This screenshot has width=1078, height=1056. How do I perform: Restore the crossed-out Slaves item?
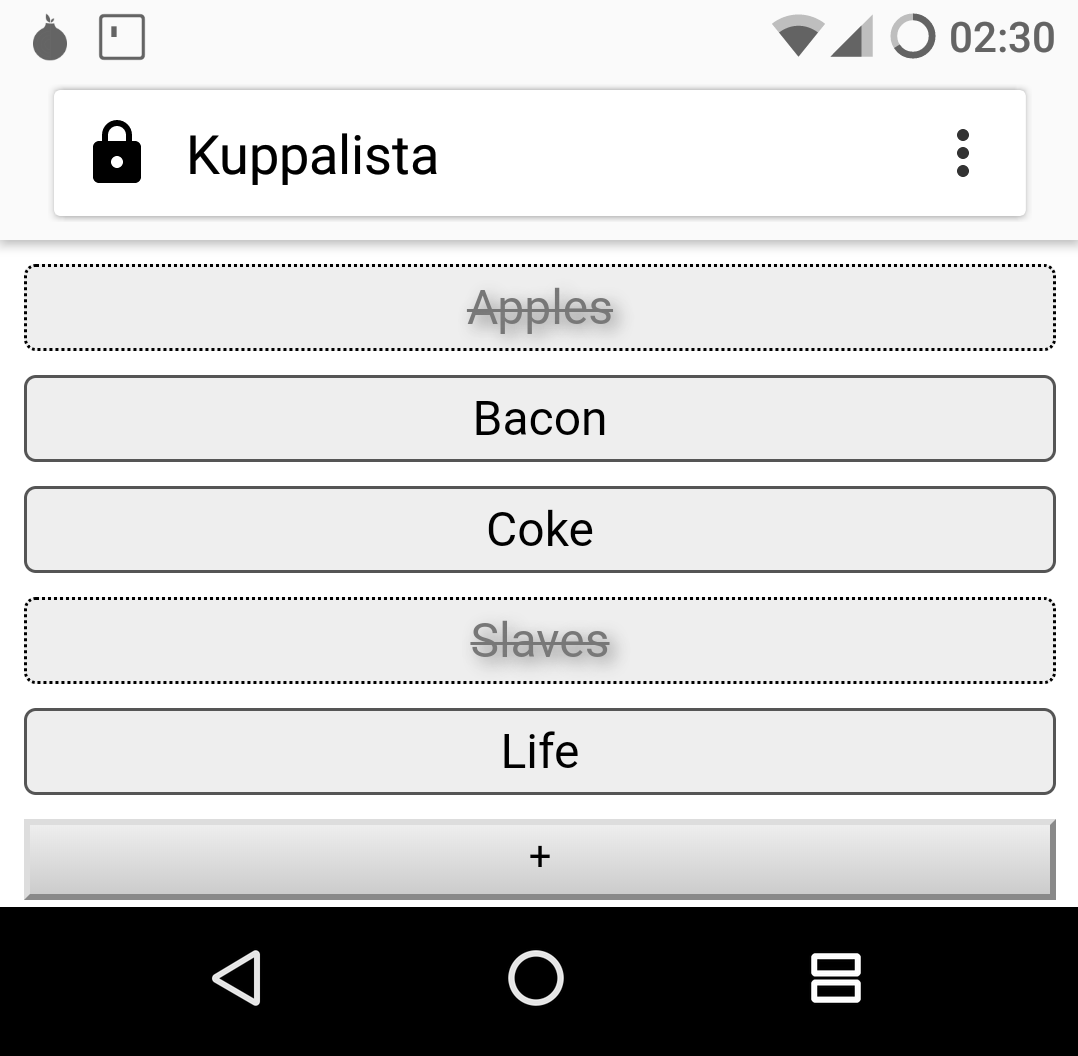[x=540, y=641]
